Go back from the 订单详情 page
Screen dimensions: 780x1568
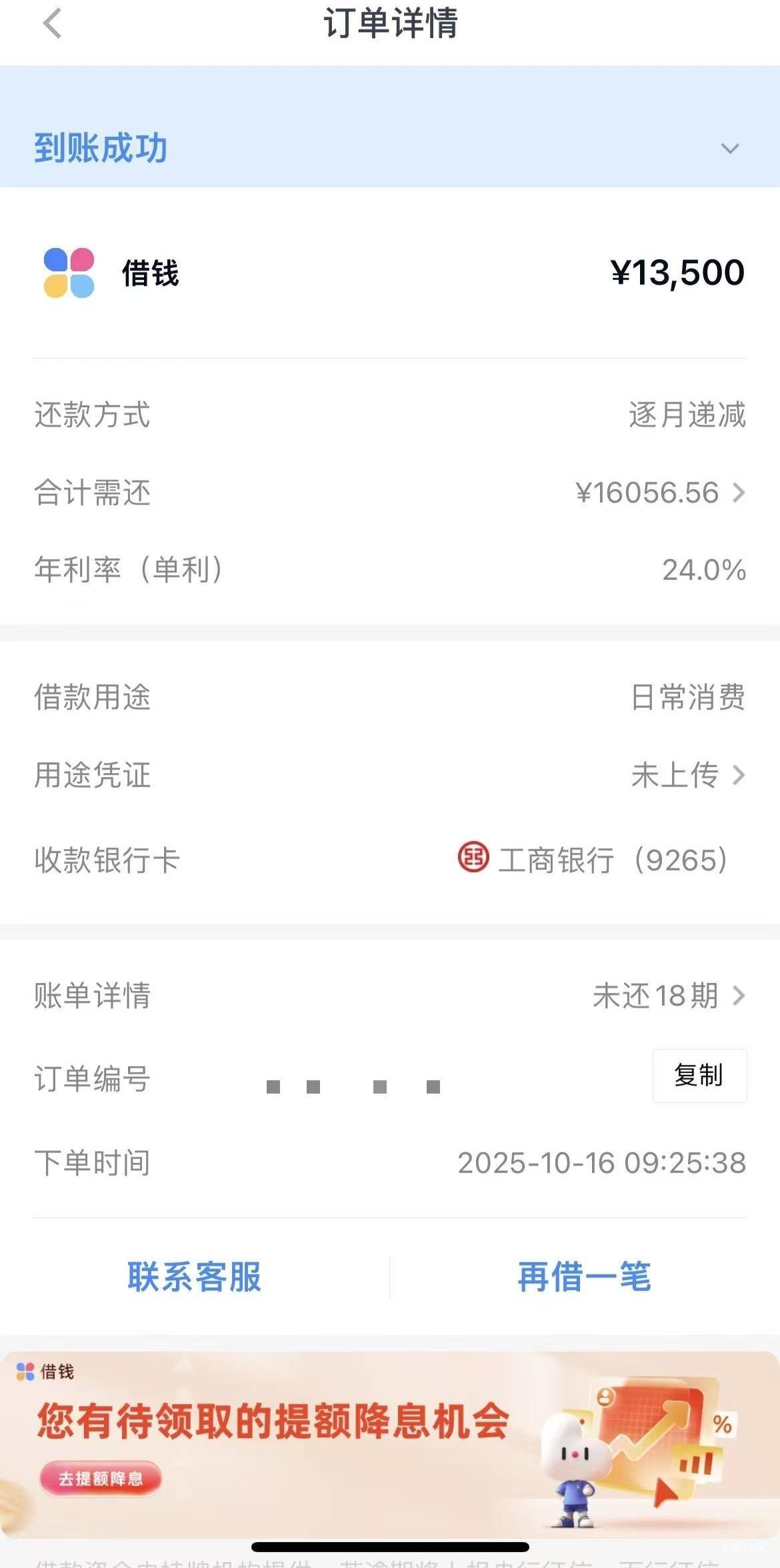point(52,24)
